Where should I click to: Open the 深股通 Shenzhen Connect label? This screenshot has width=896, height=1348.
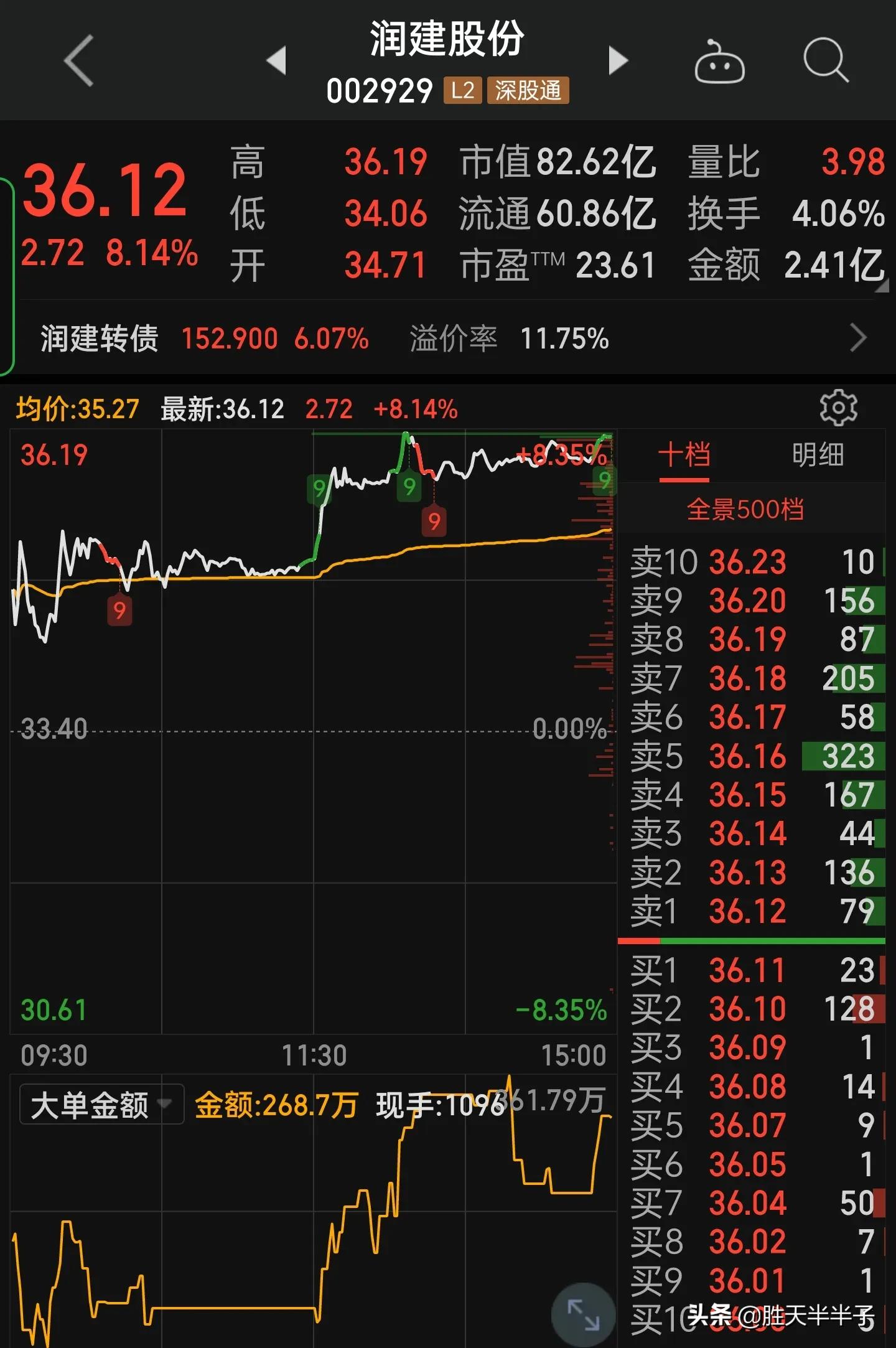coord(527,90)
